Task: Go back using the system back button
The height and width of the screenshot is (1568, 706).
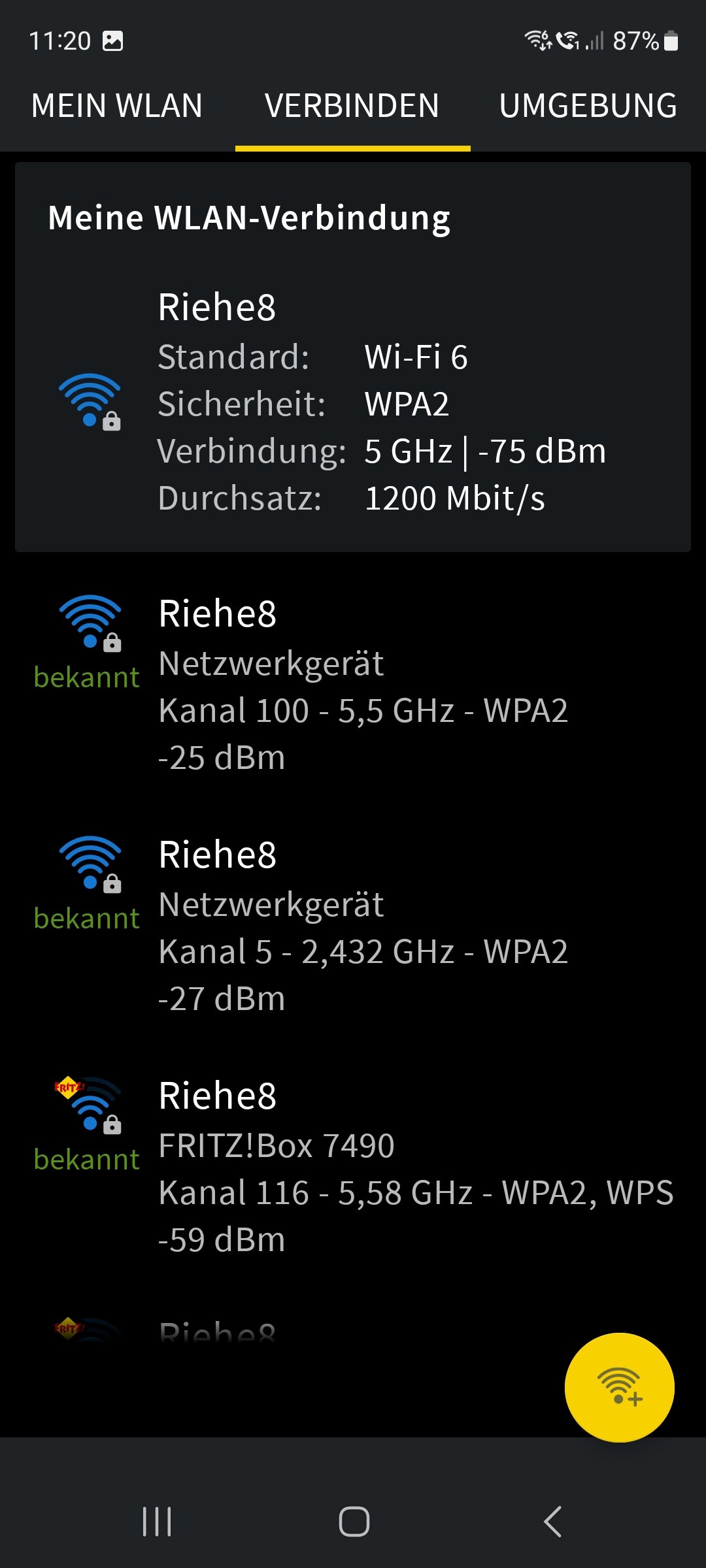Action: pos(553,1522)
